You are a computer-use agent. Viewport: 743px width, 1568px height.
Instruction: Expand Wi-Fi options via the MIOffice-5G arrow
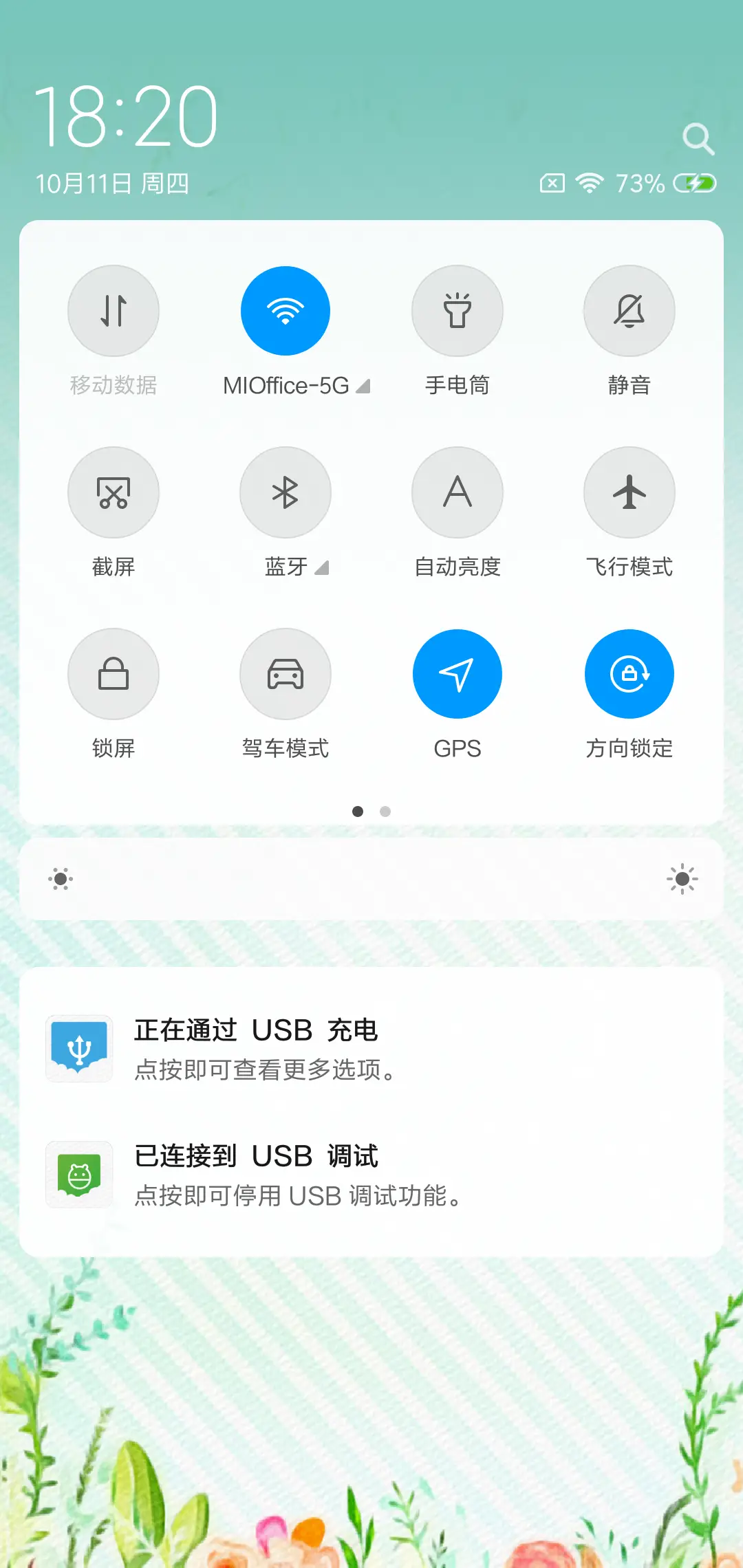pos(364,386)
